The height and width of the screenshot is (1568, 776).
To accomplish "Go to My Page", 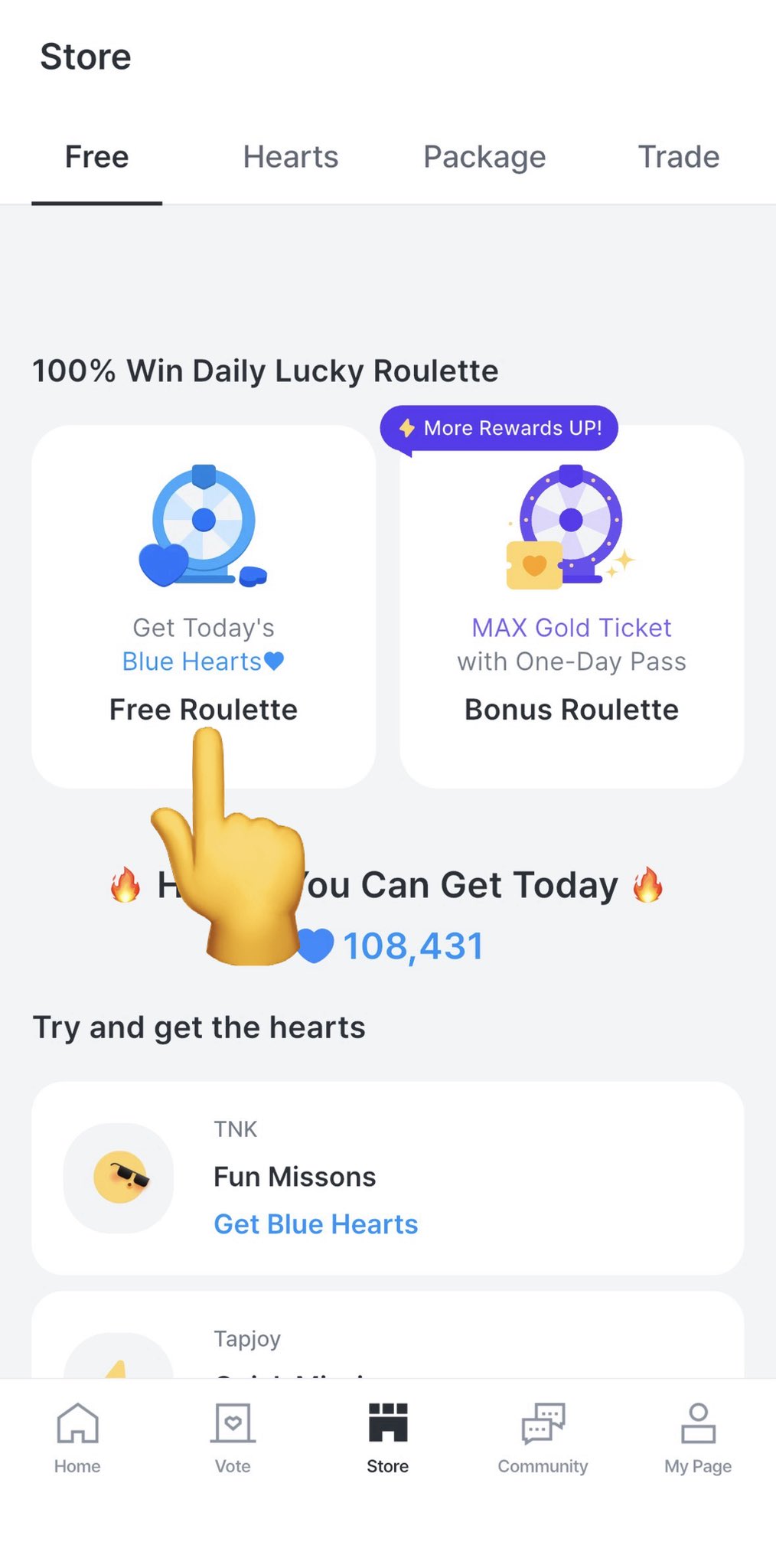I will [698, 1438].
